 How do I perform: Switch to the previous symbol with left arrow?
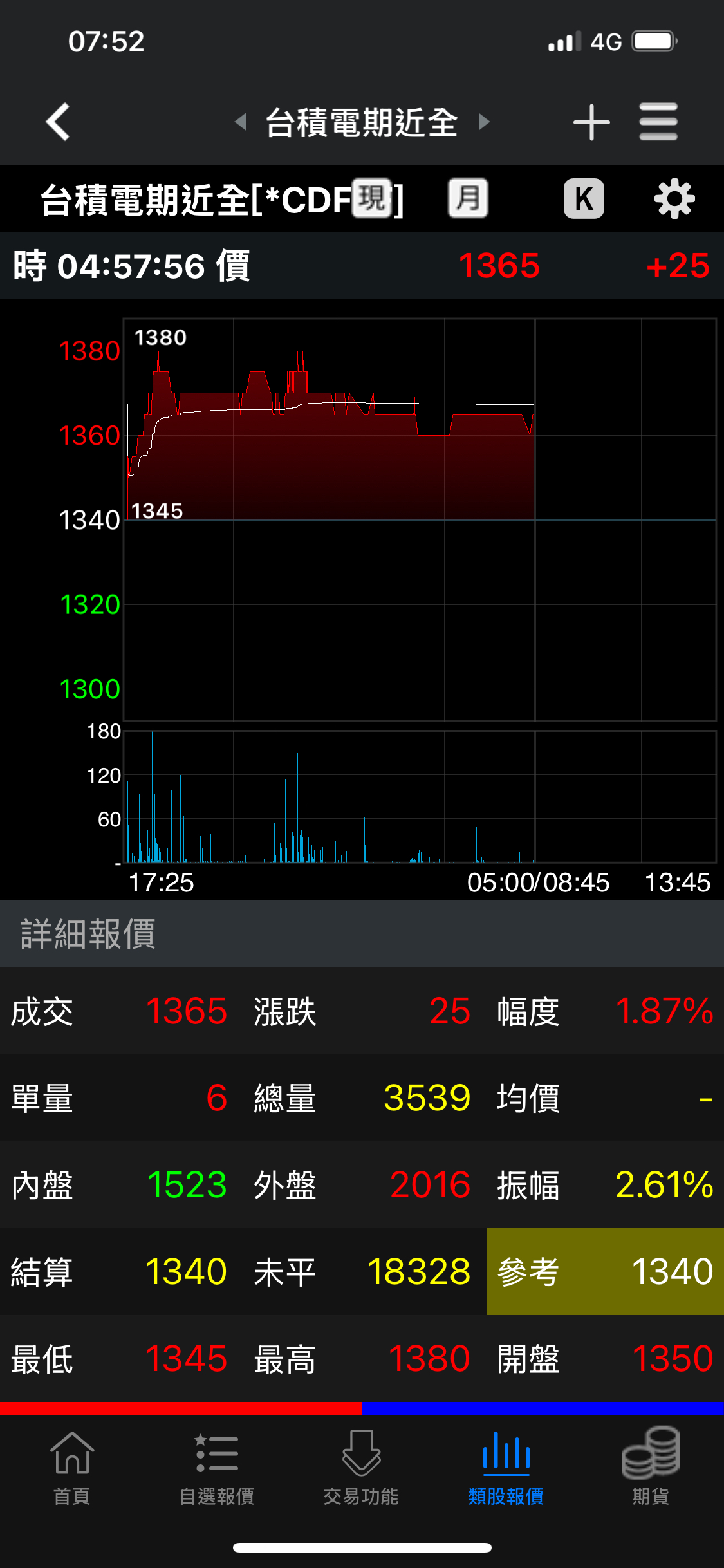click(241, 122)
